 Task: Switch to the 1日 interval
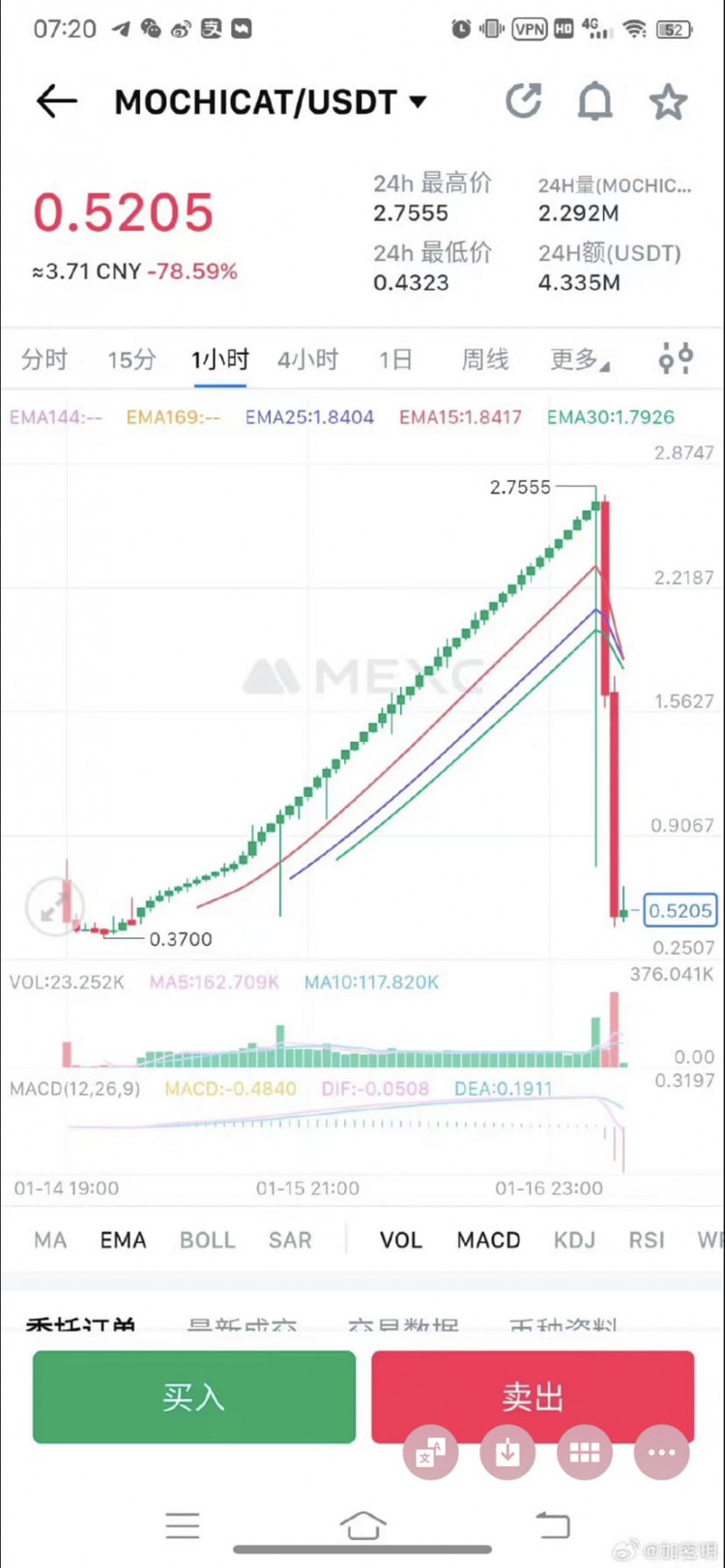(x=395, y=360)
